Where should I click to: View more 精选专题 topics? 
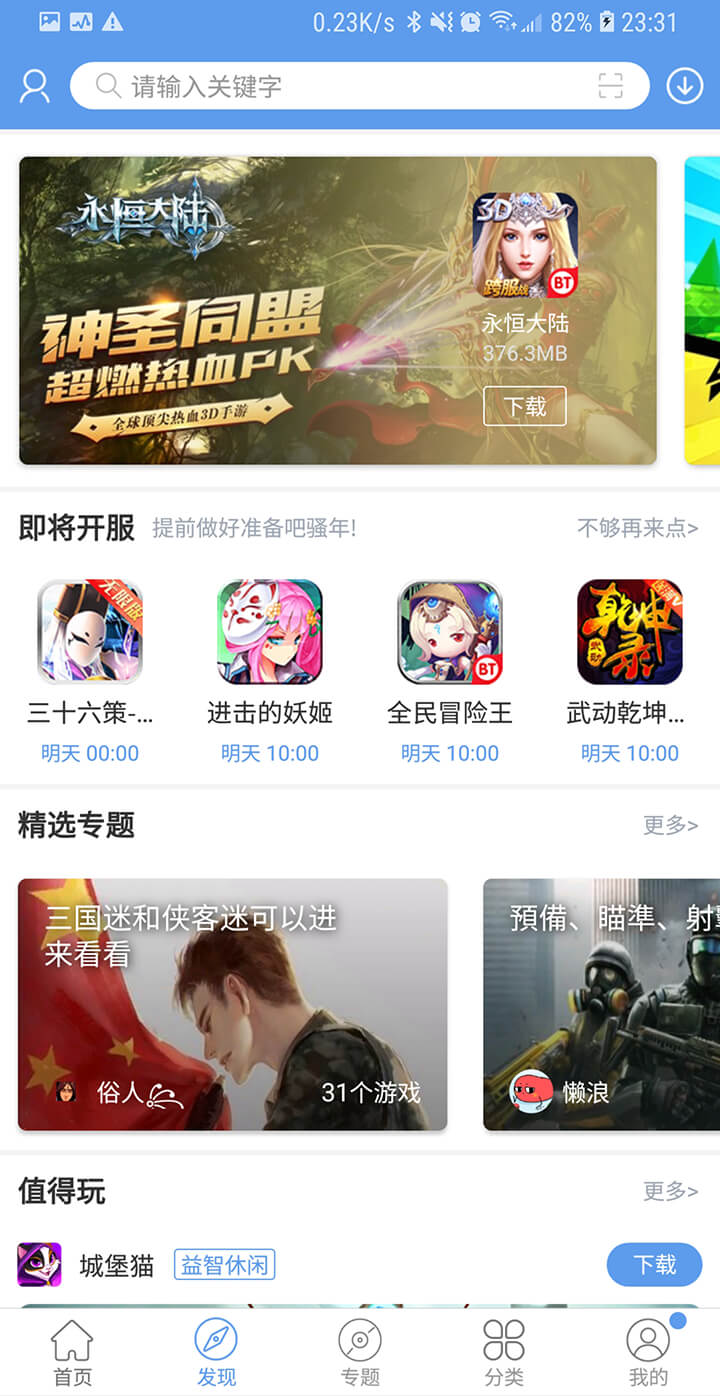tap(670, 825)
